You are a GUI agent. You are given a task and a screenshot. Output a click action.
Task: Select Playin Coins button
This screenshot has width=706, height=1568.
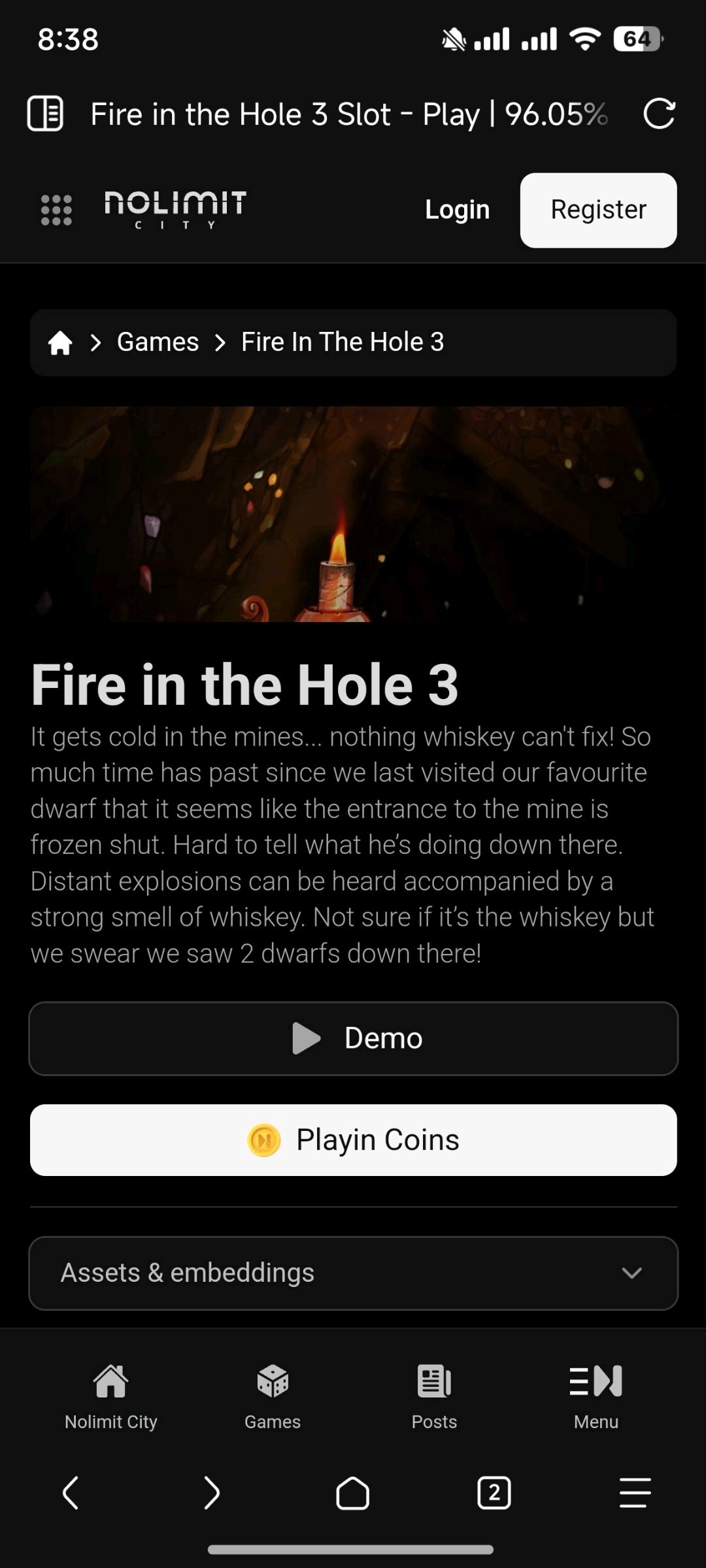(x=353, y=1140)
